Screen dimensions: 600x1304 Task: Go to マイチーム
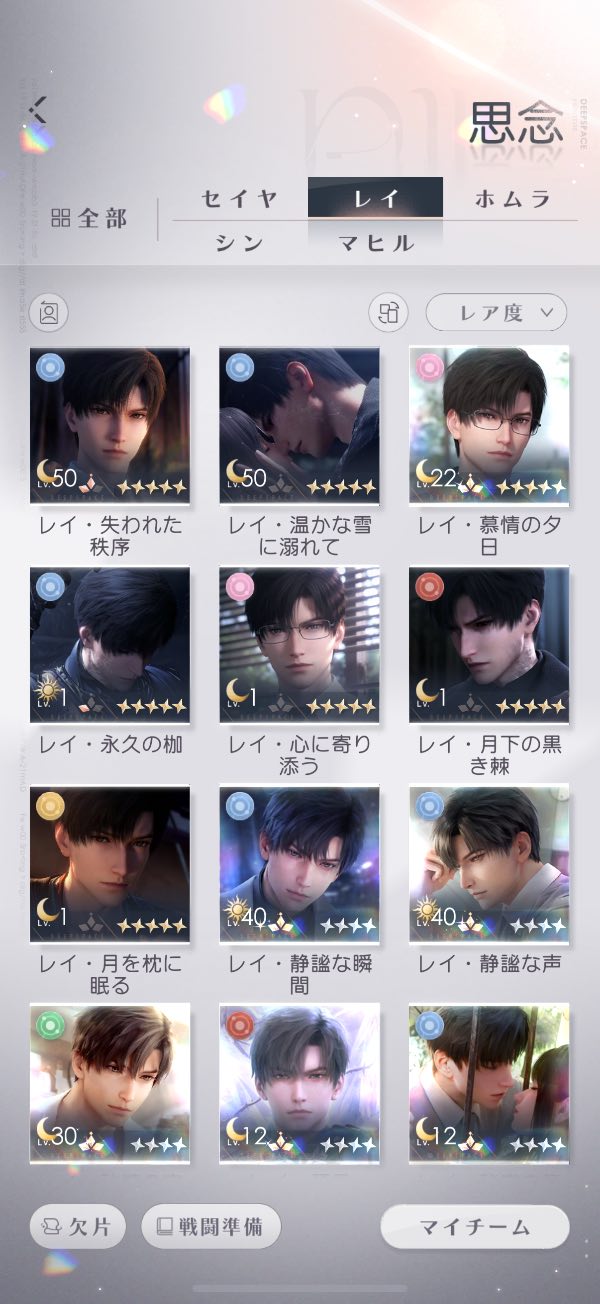(475, 1227)
